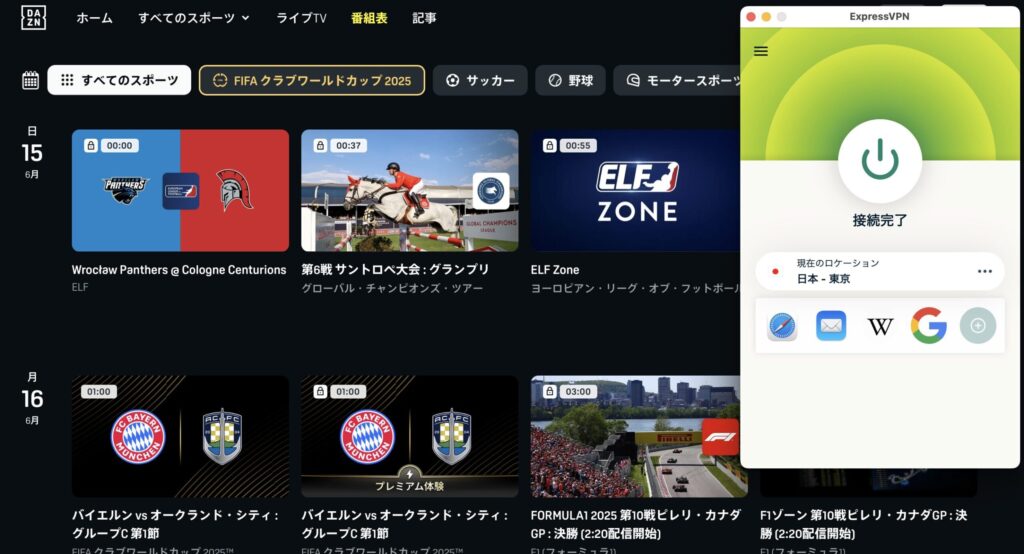1024x554 pixels.
Task: Select the すべてのスポーツ filter chip
Action: coord(119,80)
